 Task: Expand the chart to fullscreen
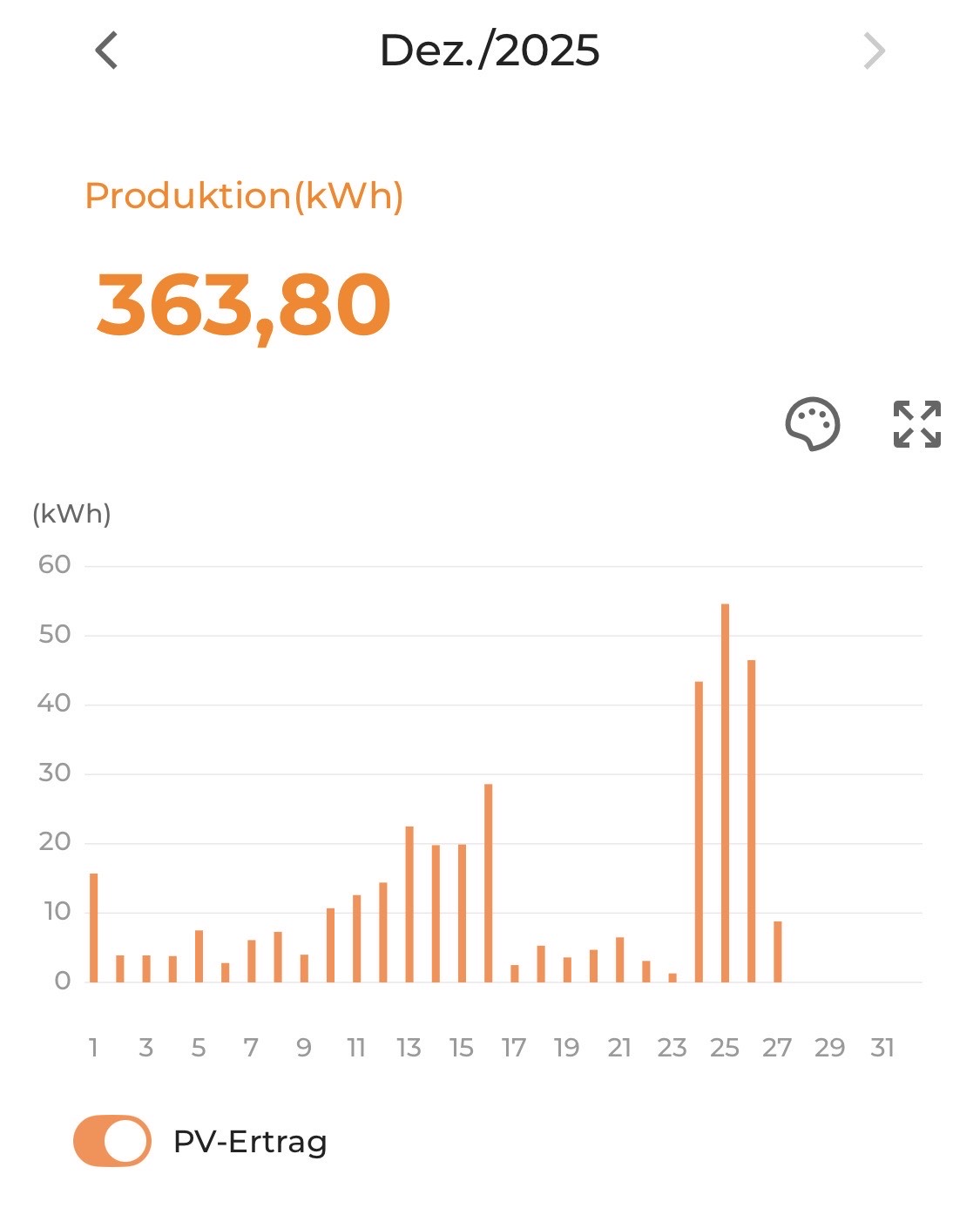916,424
